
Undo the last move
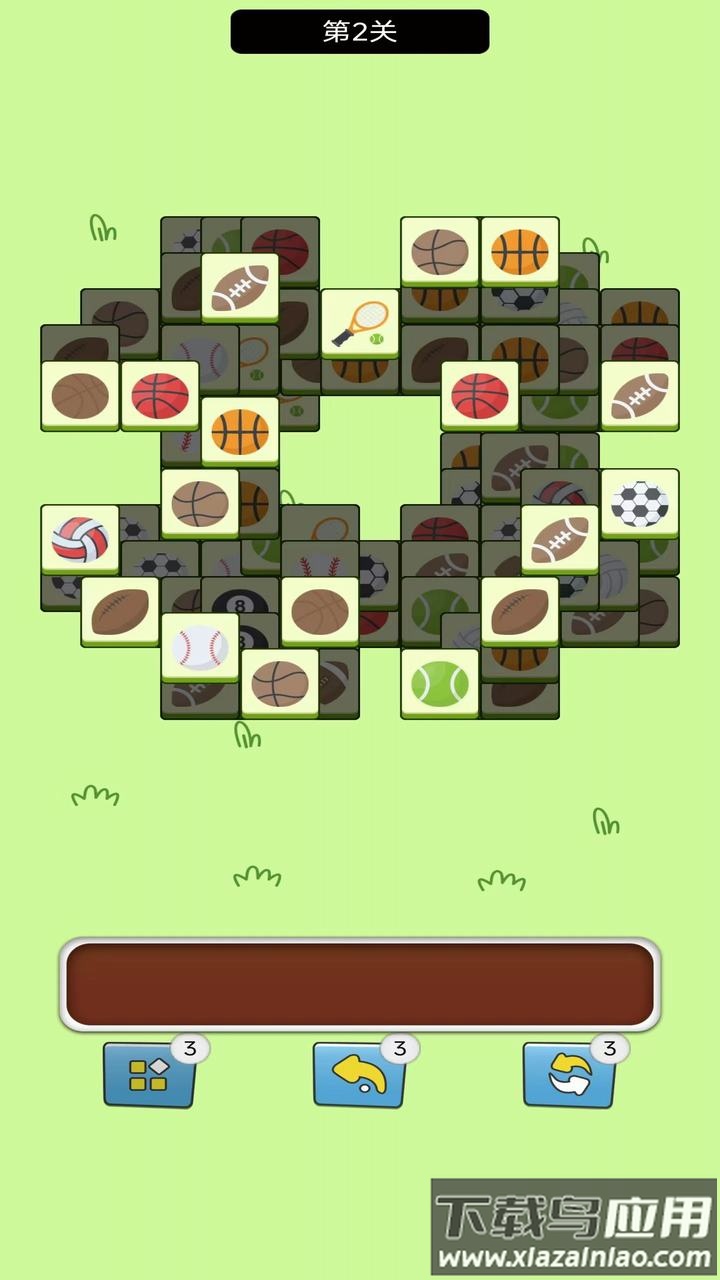pyautogui.click(x=360, y=1075)
